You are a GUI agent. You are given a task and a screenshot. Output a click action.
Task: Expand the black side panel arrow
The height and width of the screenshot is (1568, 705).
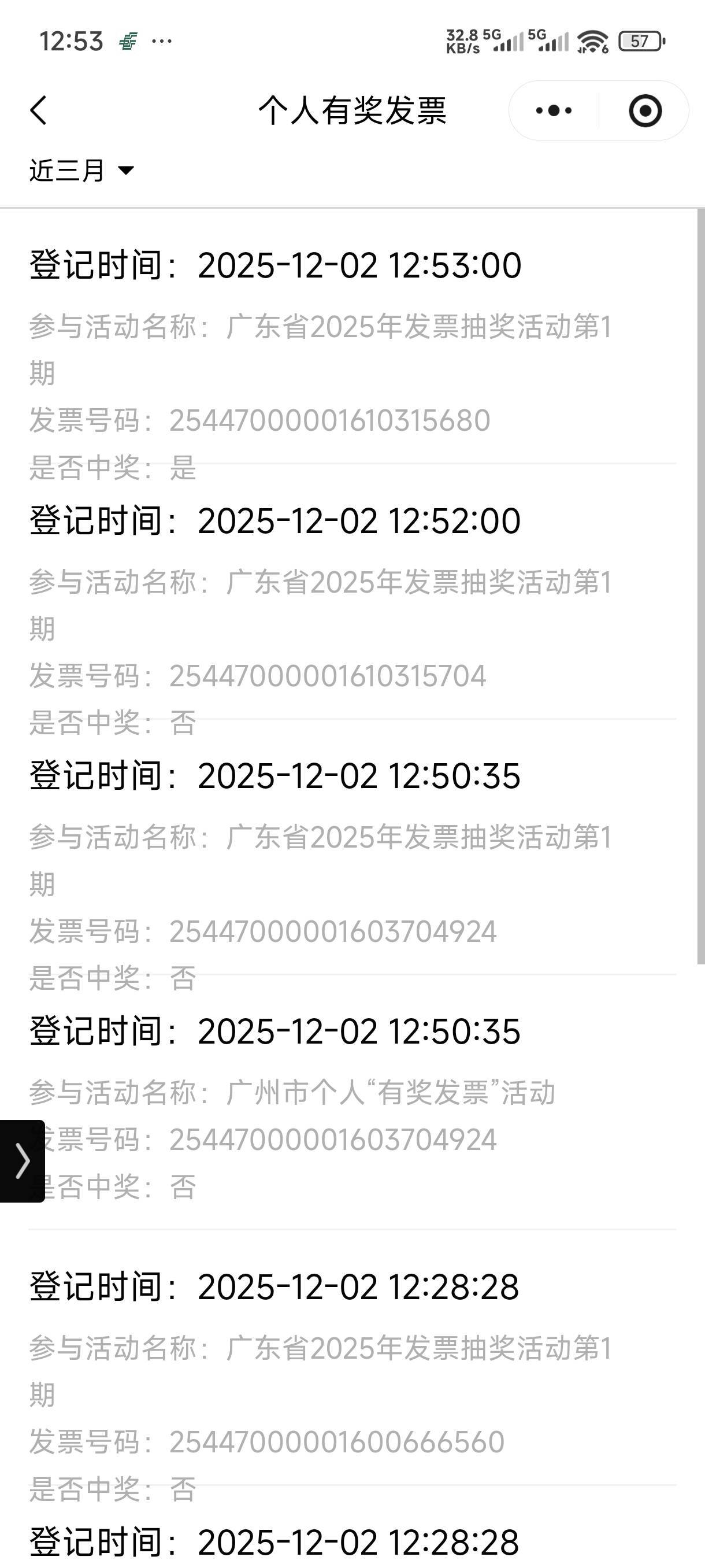pyautogui.click(x=22, y=1161)
